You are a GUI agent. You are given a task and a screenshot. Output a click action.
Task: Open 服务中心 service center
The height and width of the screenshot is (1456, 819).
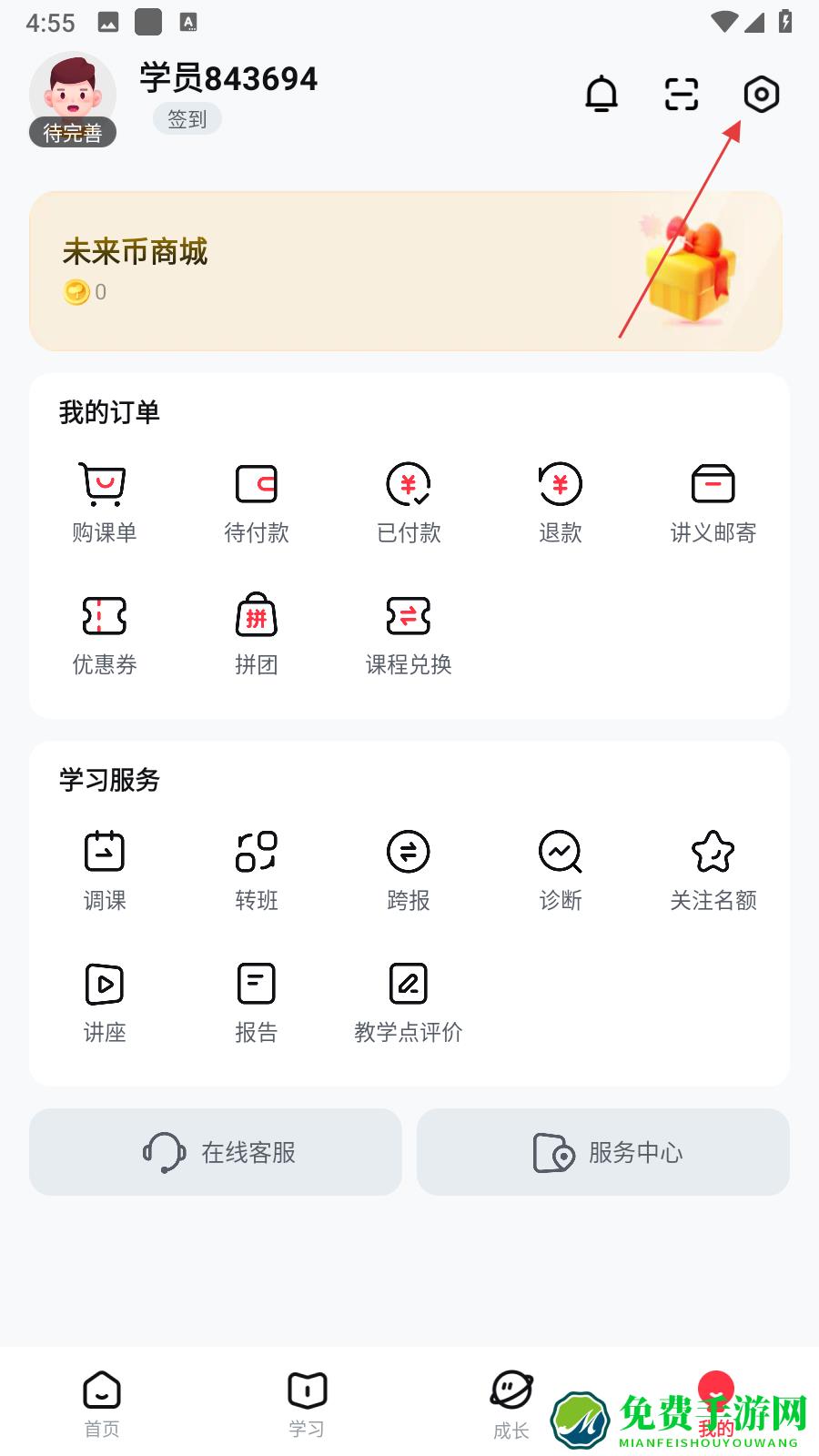(603, 1152)
